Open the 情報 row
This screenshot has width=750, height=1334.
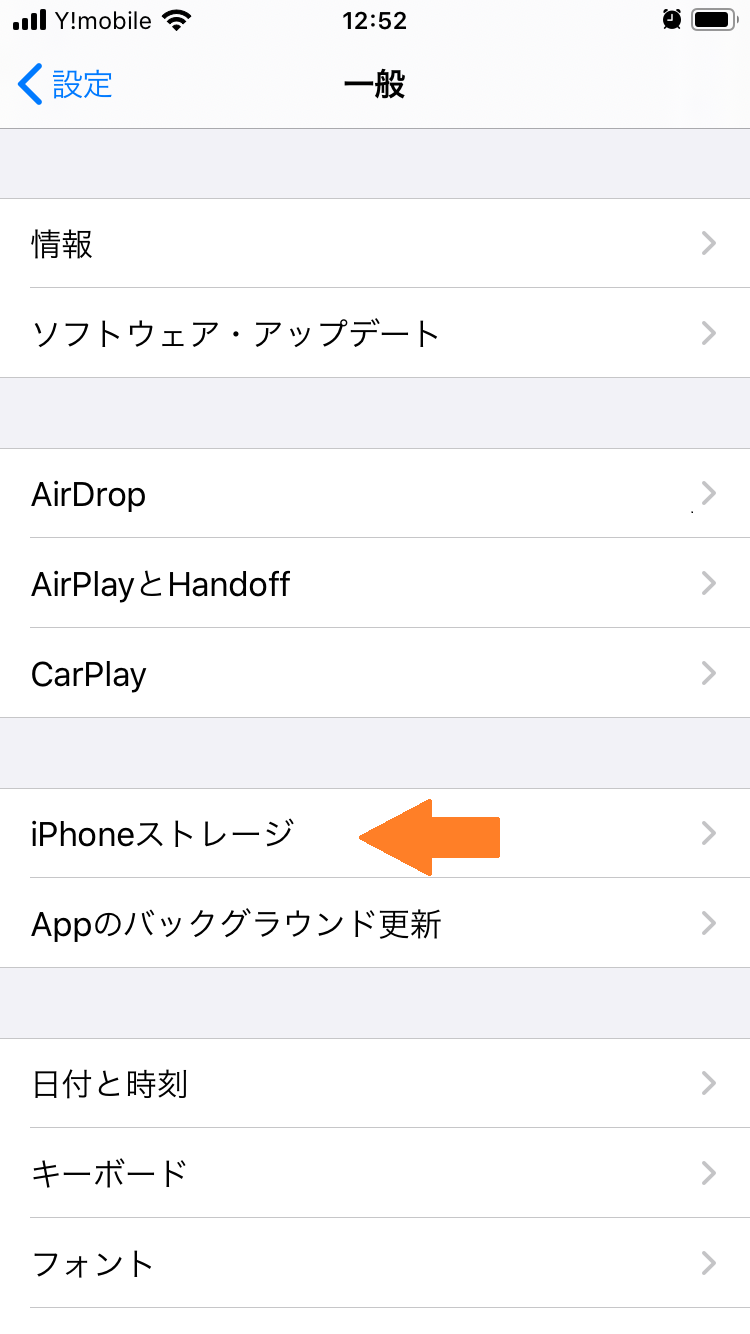pyautogui.click(x=375, y=243)
